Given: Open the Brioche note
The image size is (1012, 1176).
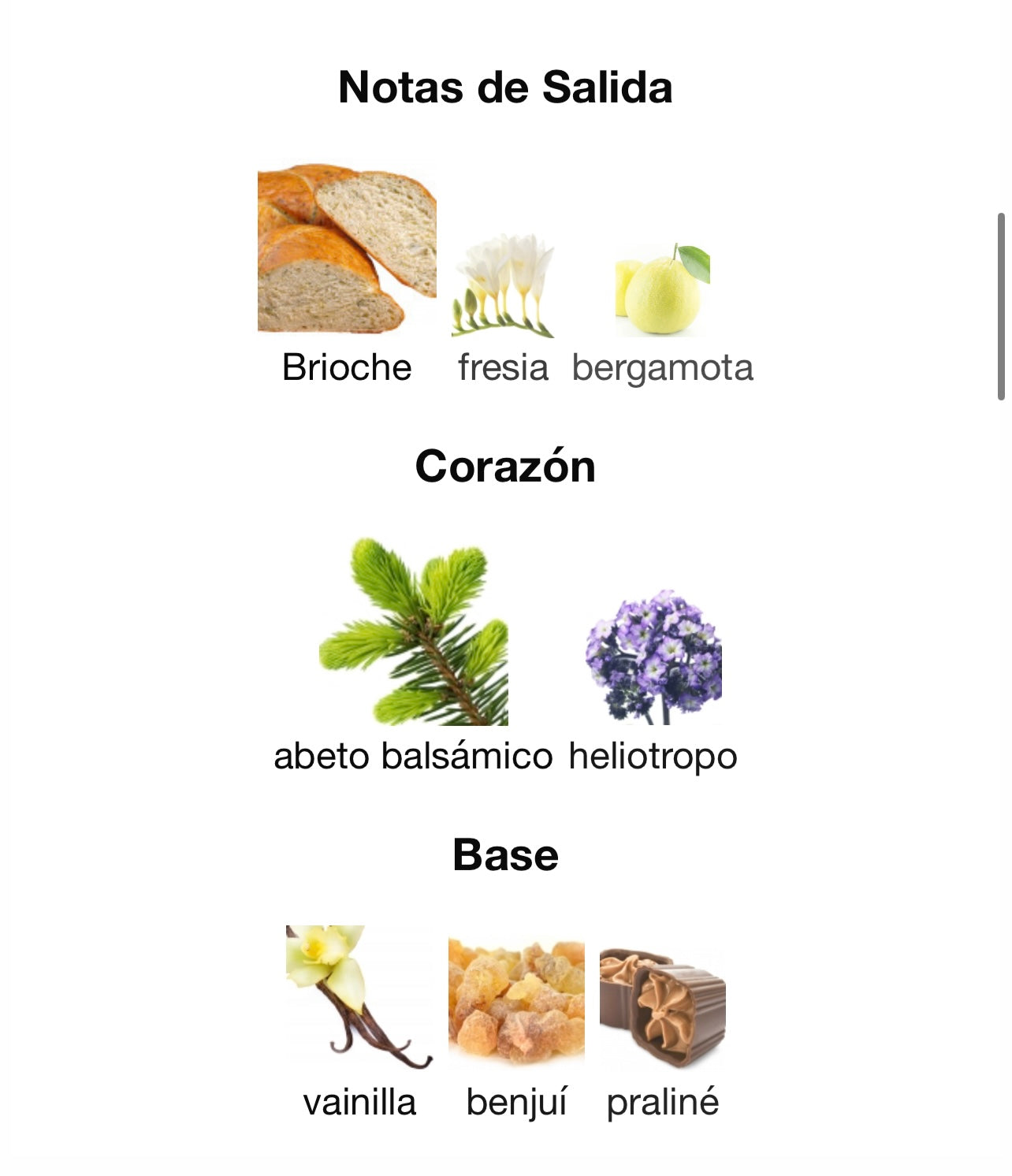Looking at the screenshot, I should click(347, 250).
